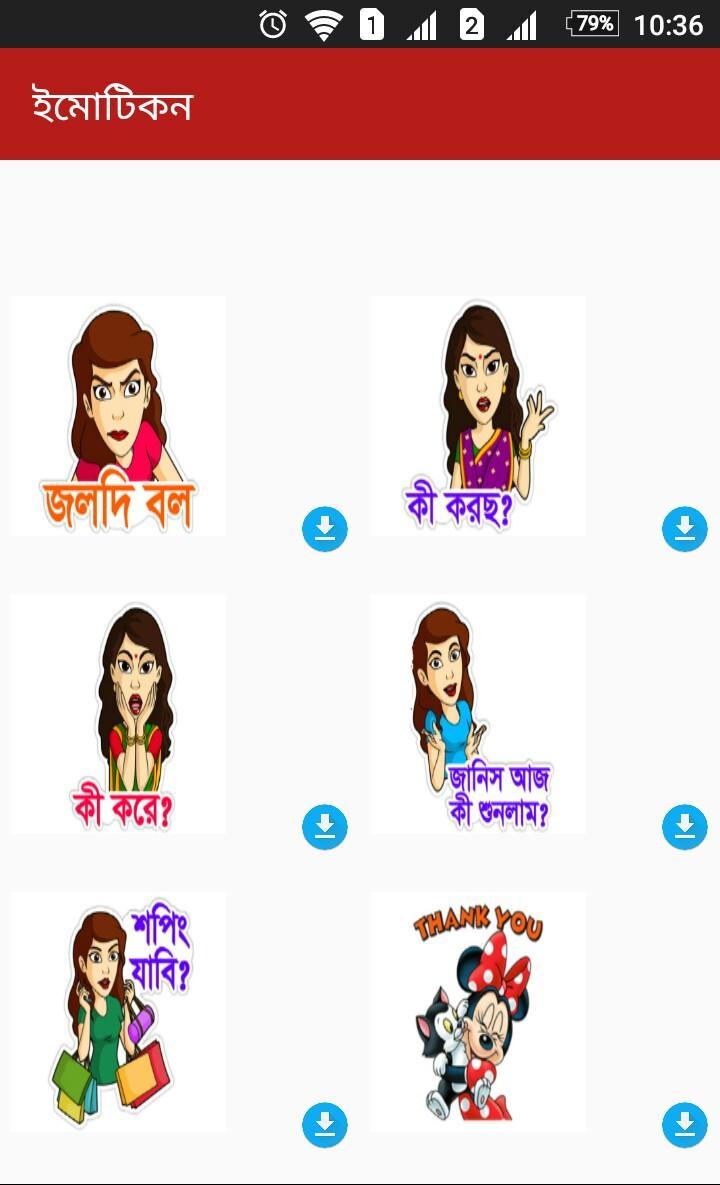
Task: Open the 'কী করছ?' sticker tile
Action: (x=478, y=416)
